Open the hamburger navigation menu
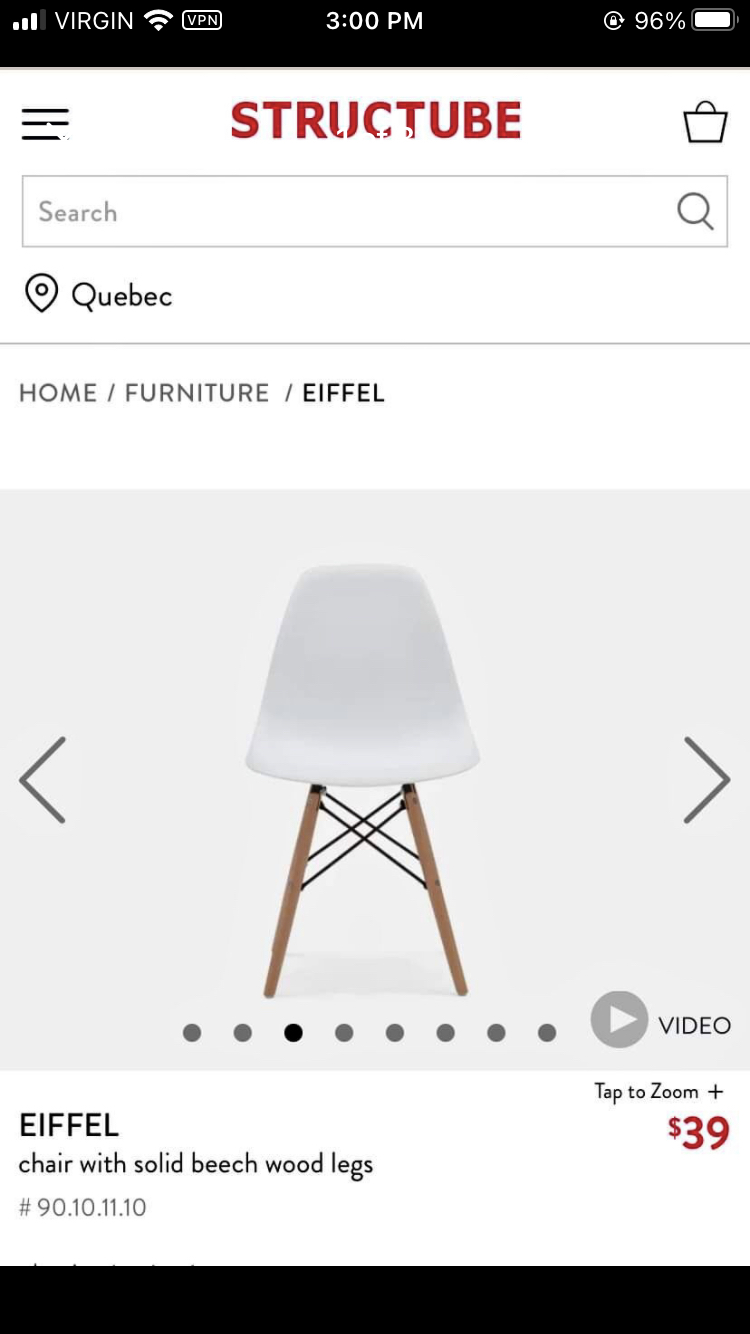Viewport: 750px width, 1334px height. click(44, 122)
